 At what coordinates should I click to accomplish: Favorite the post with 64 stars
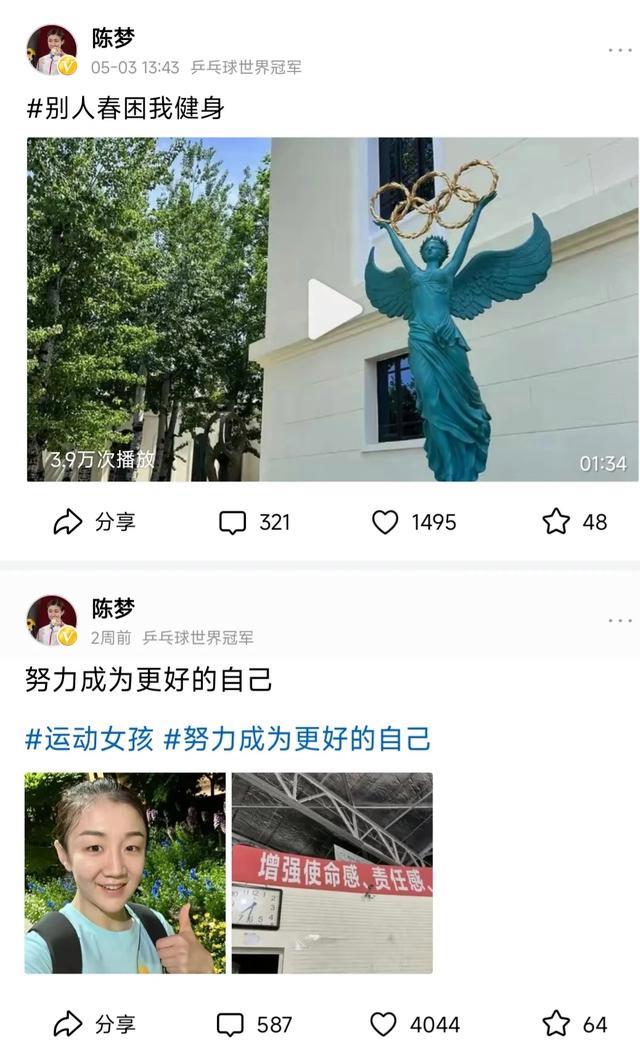[574, 1024]
